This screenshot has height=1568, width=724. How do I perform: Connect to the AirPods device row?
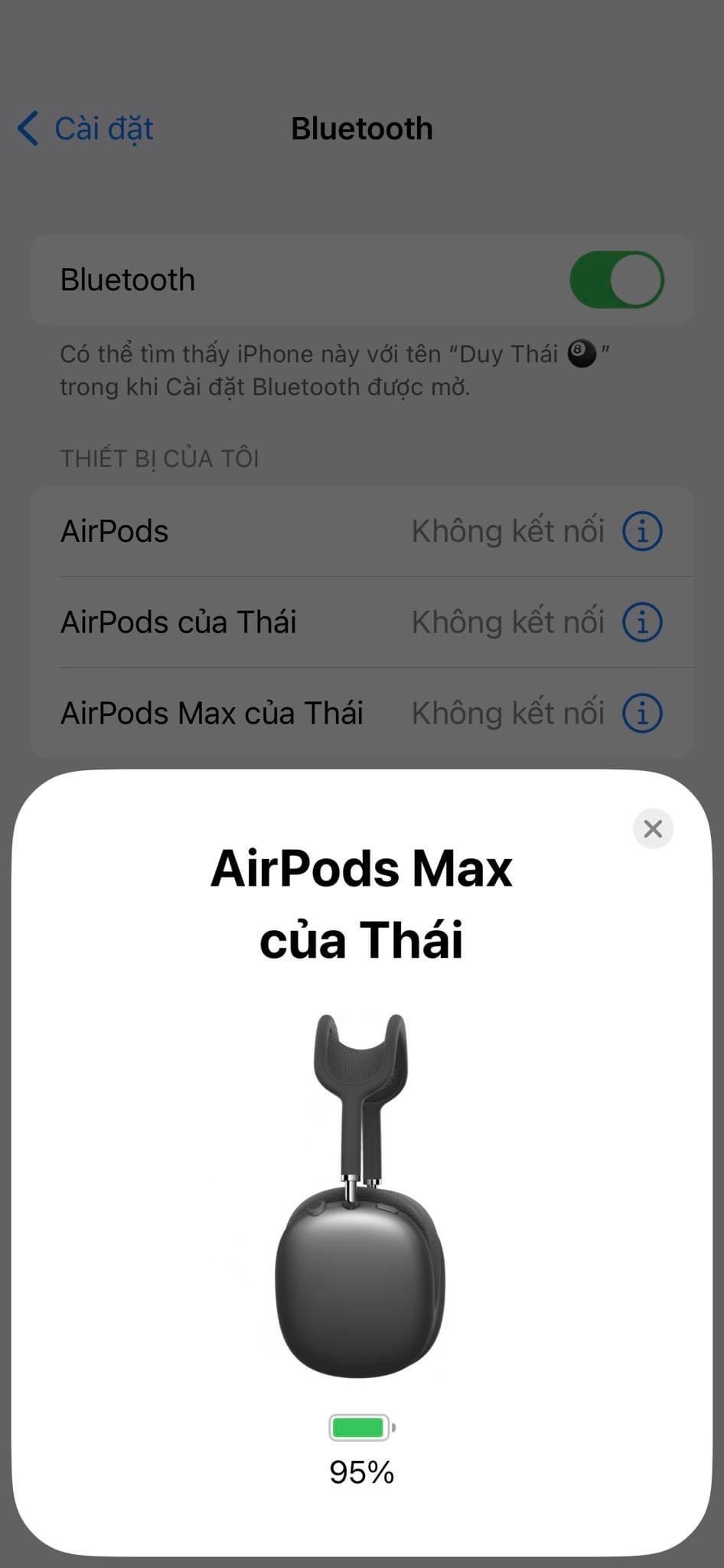(x=230, y=531)
